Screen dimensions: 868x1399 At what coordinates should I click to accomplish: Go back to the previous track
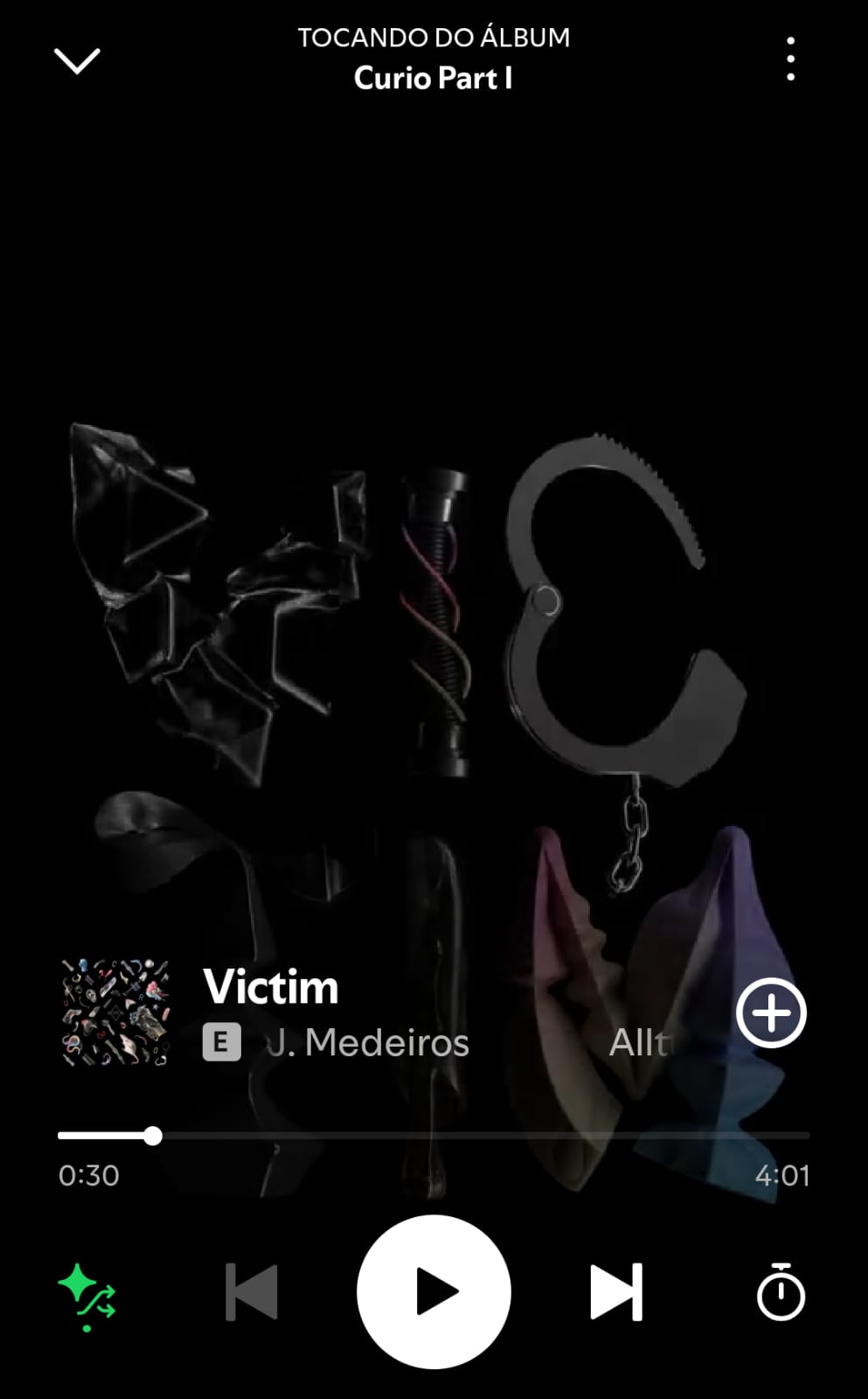pos(250,1292)
